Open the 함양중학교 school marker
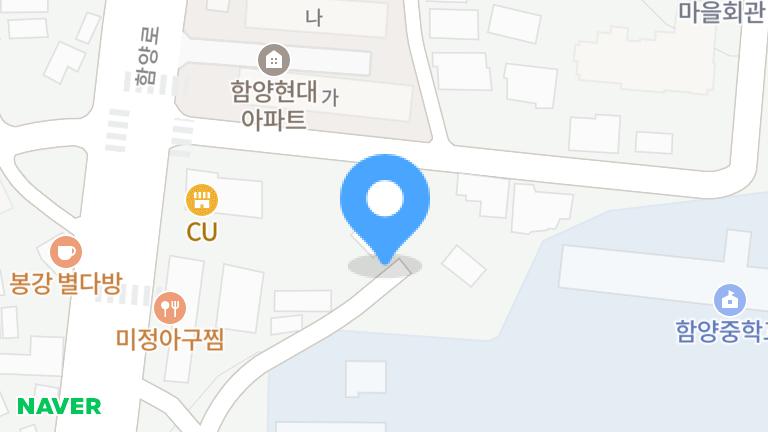This screenshot has height=432, width=768. pyautogui.click(x=729, y=298)
